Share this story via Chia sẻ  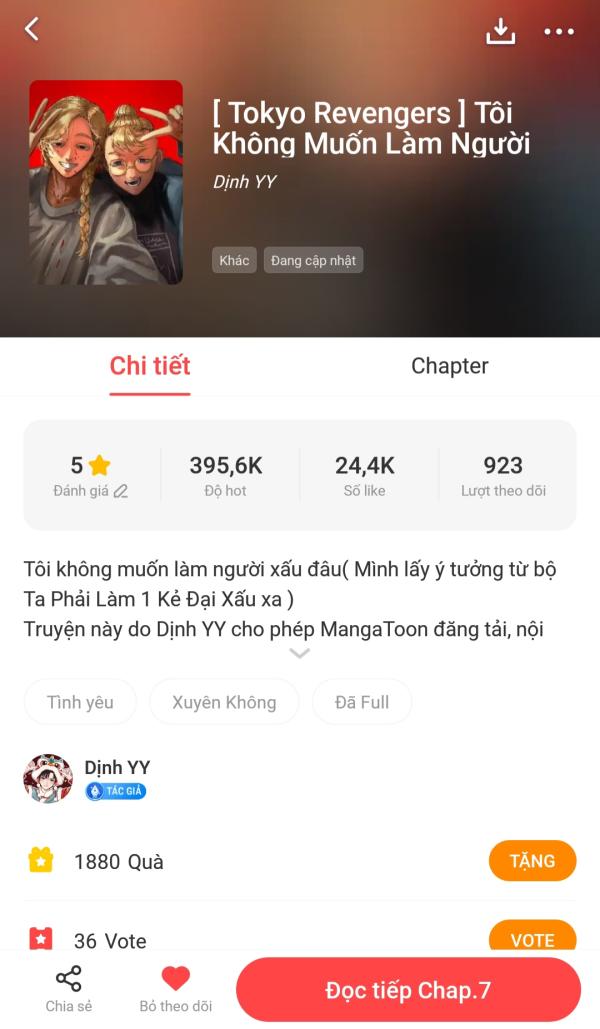(68, 989)
